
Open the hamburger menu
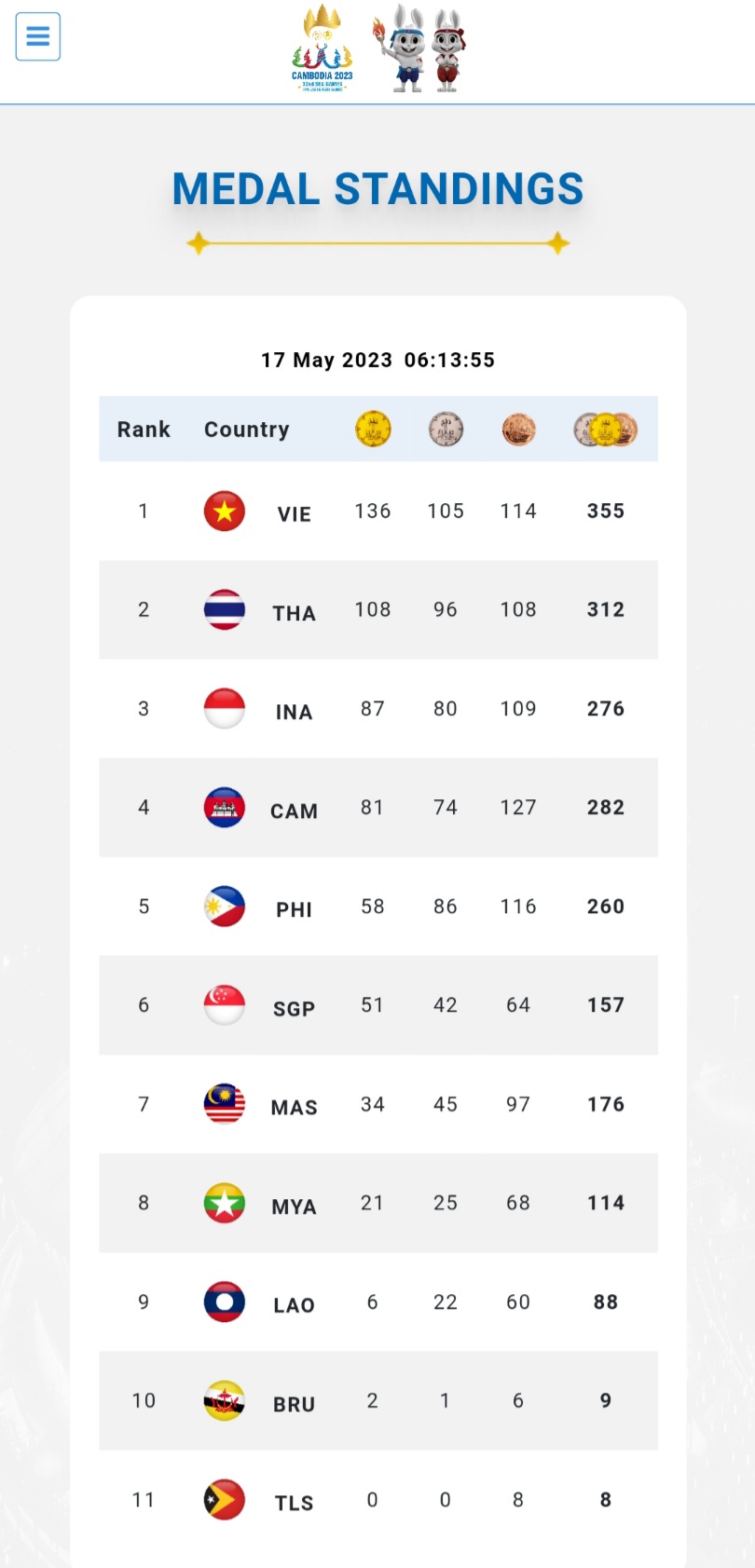38,37
